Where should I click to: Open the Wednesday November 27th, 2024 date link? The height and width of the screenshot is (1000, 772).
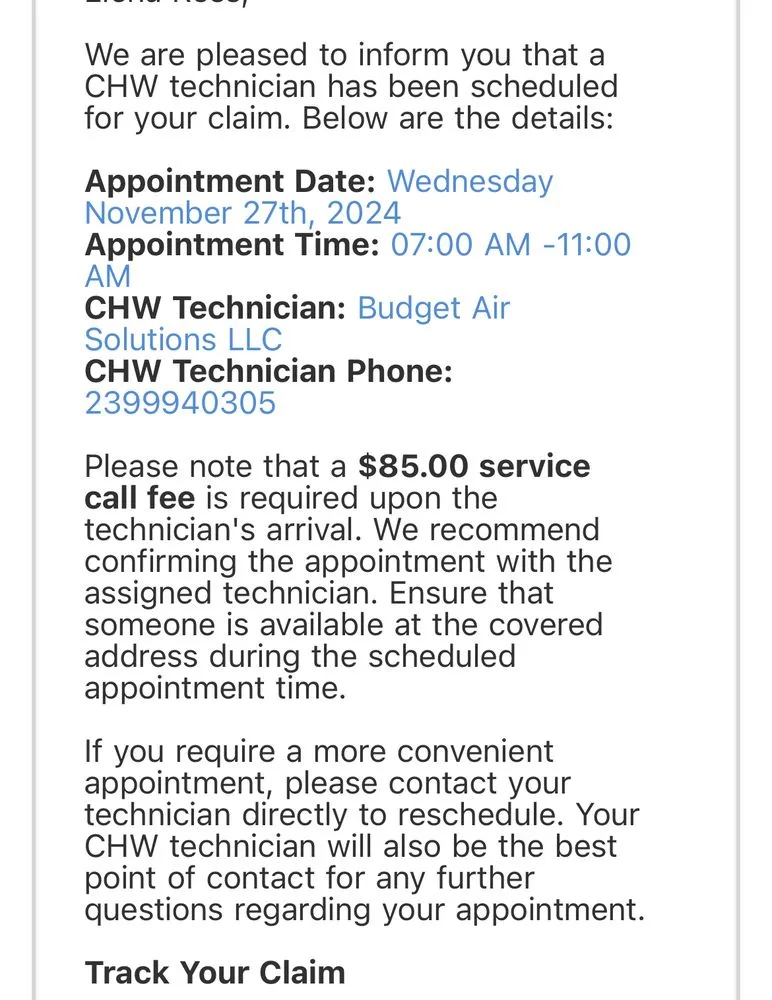(469, 182)
